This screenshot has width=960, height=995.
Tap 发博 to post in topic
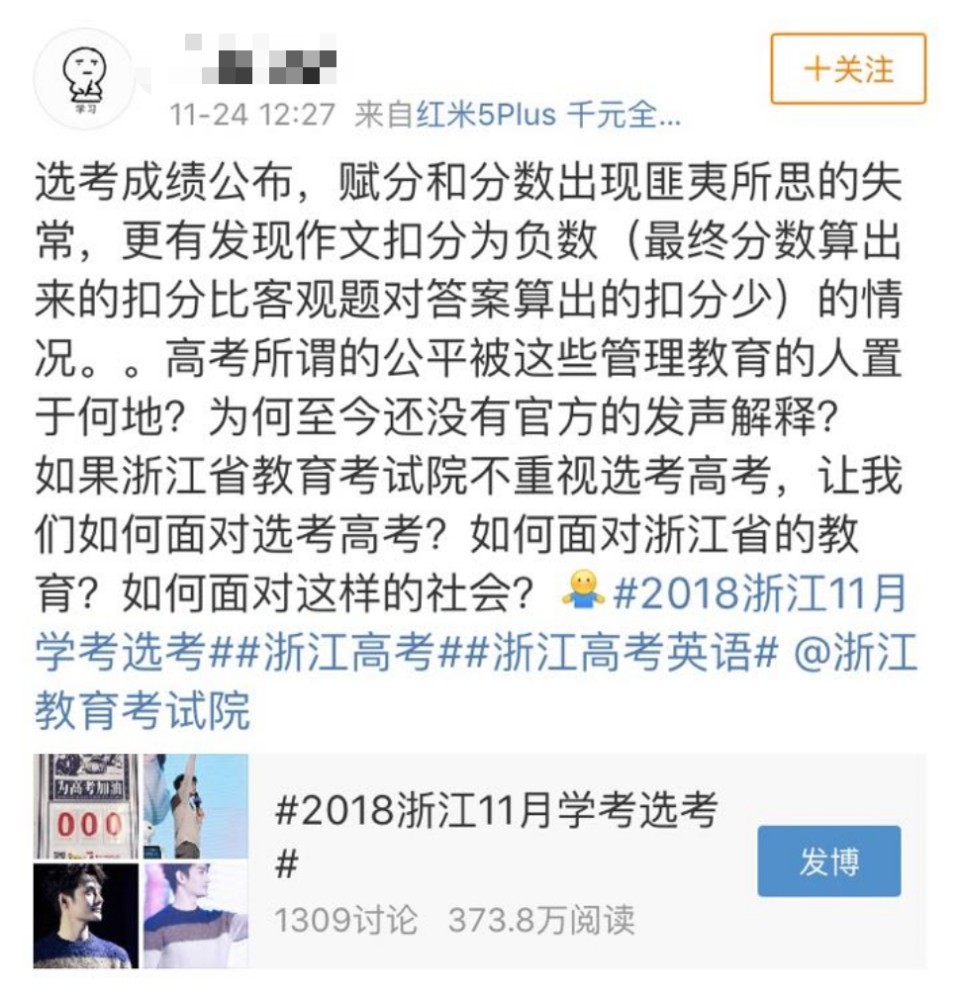(x=828, y=861)
